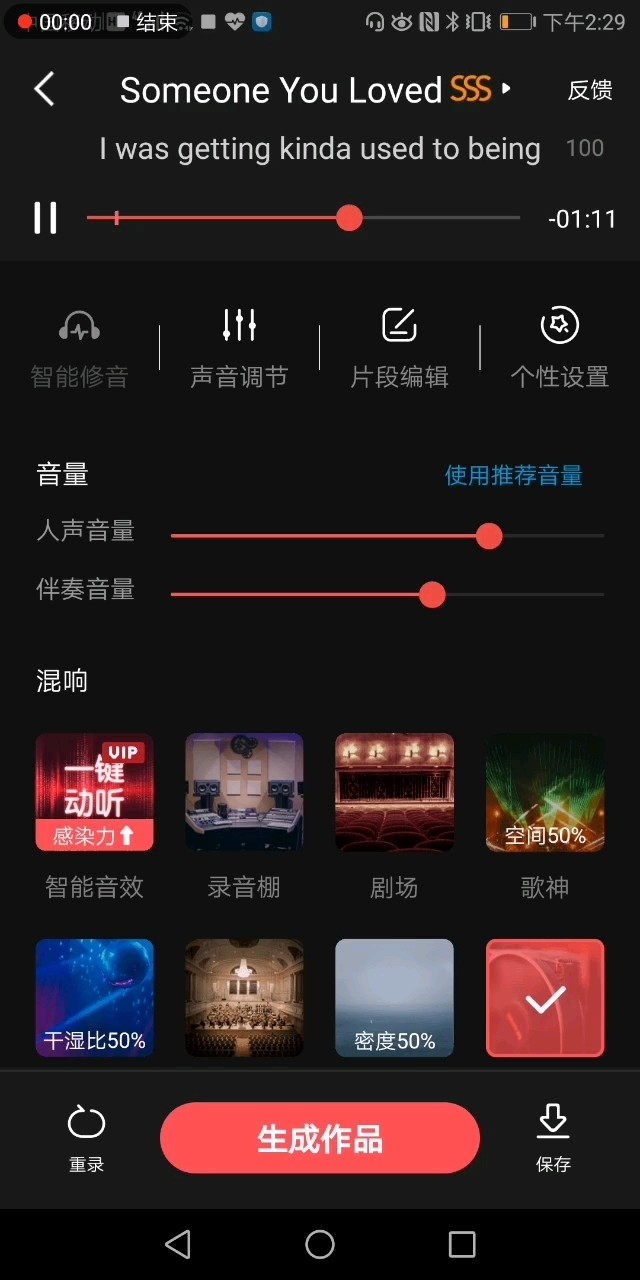Screen dimensions: 640x1280
Task: Tap the 生成作品 button
Action: click(320, 1138)
